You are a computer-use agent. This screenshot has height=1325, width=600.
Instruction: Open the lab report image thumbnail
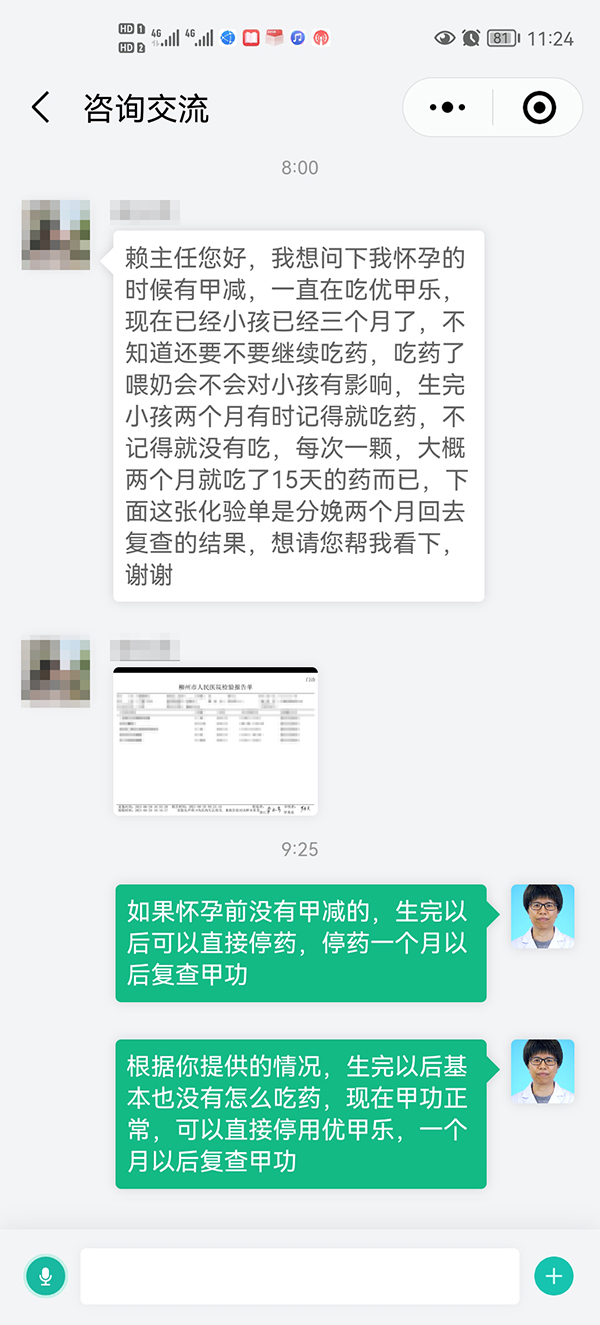point(215,741)
